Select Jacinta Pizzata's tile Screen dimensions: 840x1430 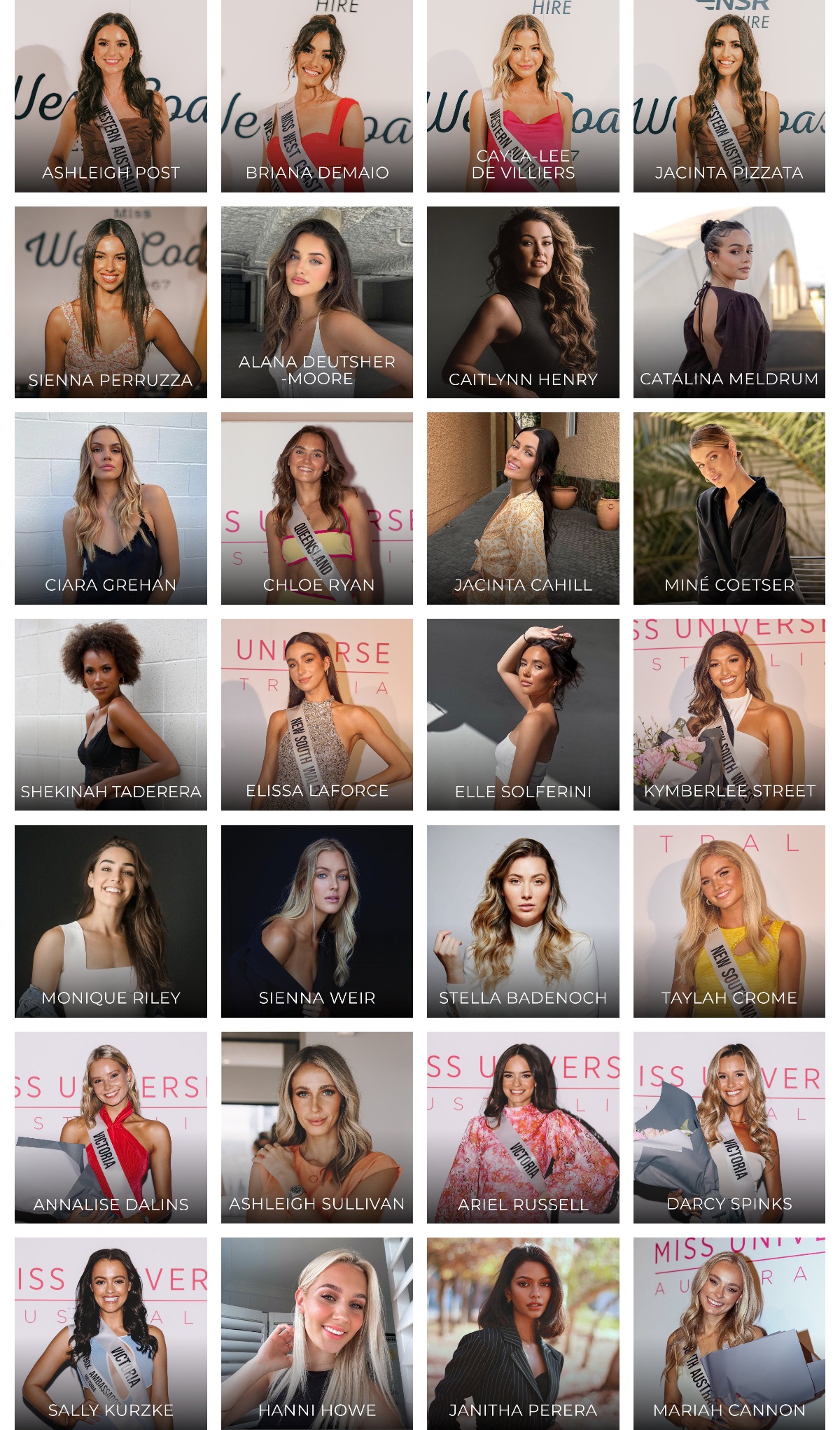(x=729, y=96)
